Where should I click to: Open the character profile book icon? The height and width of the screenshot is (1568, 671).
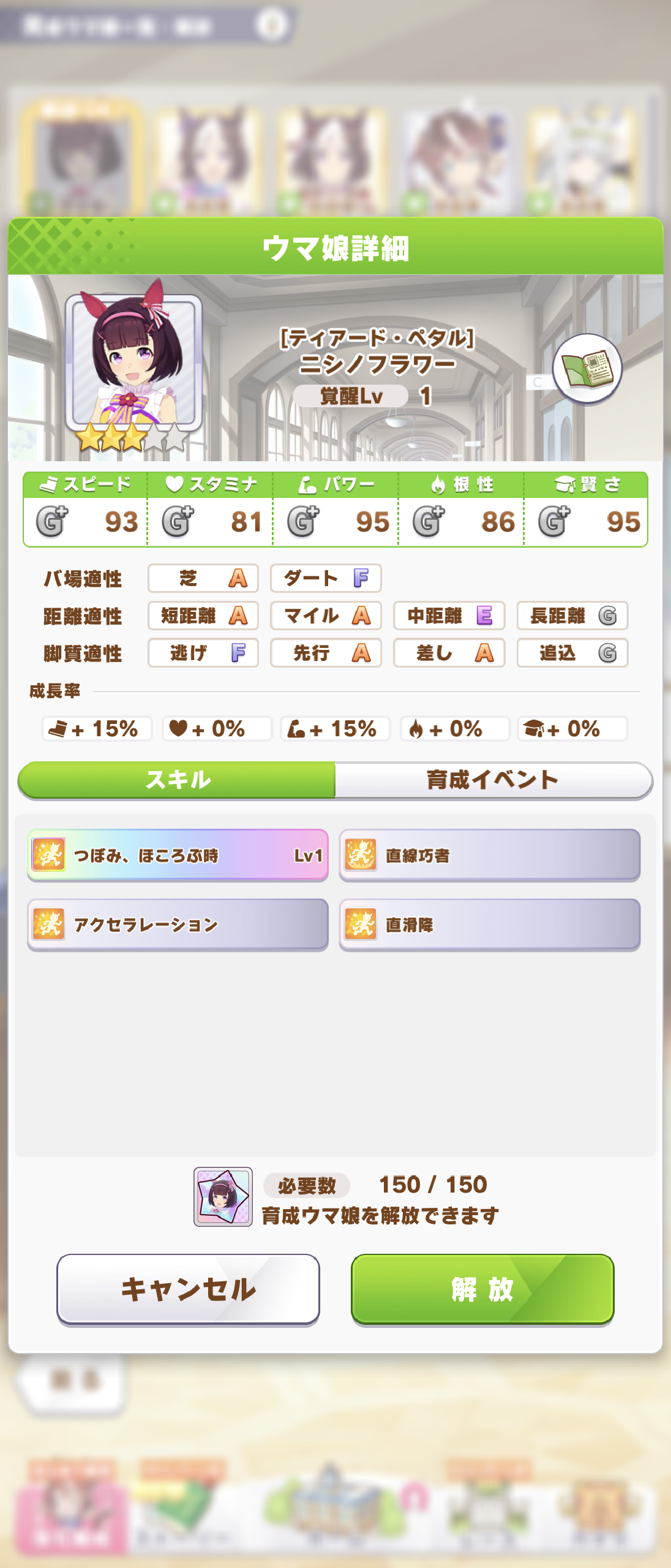pyautogui.click(x=587, y=369)
